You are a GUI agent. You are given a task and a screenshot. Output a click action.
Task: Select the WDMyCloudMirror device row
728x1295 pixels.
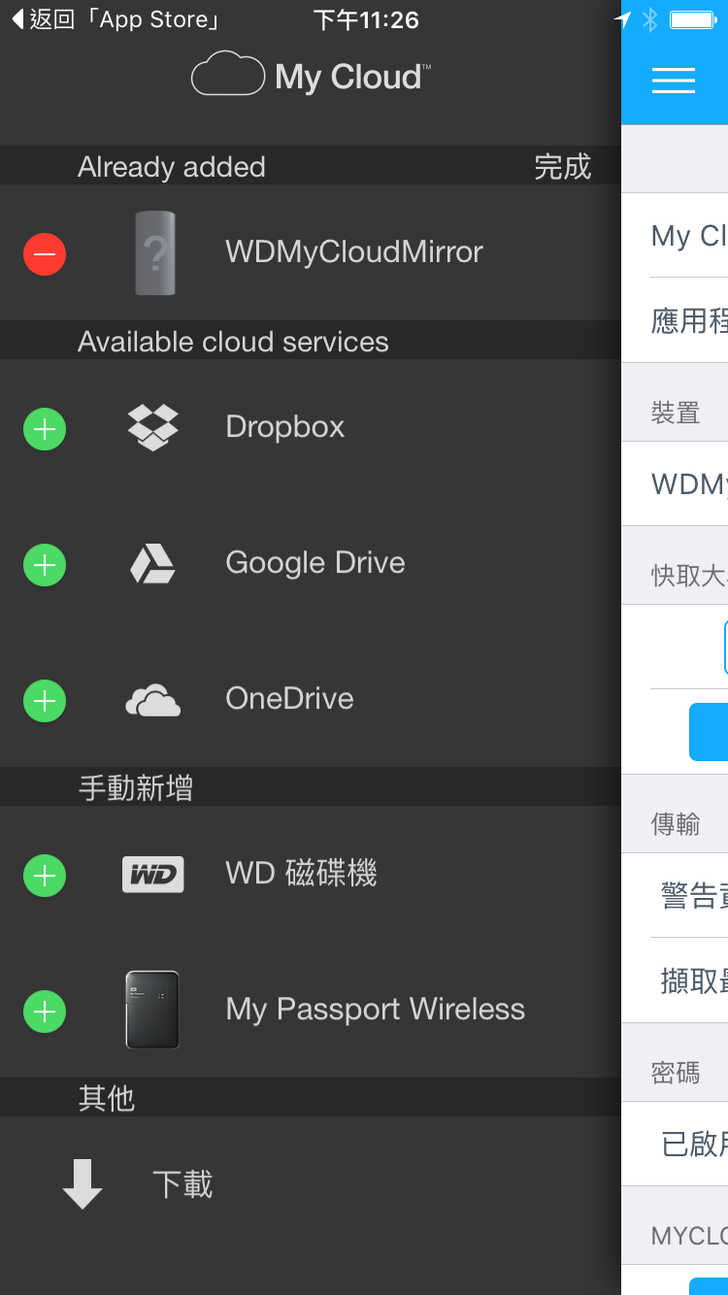click(x=354, y=252)
